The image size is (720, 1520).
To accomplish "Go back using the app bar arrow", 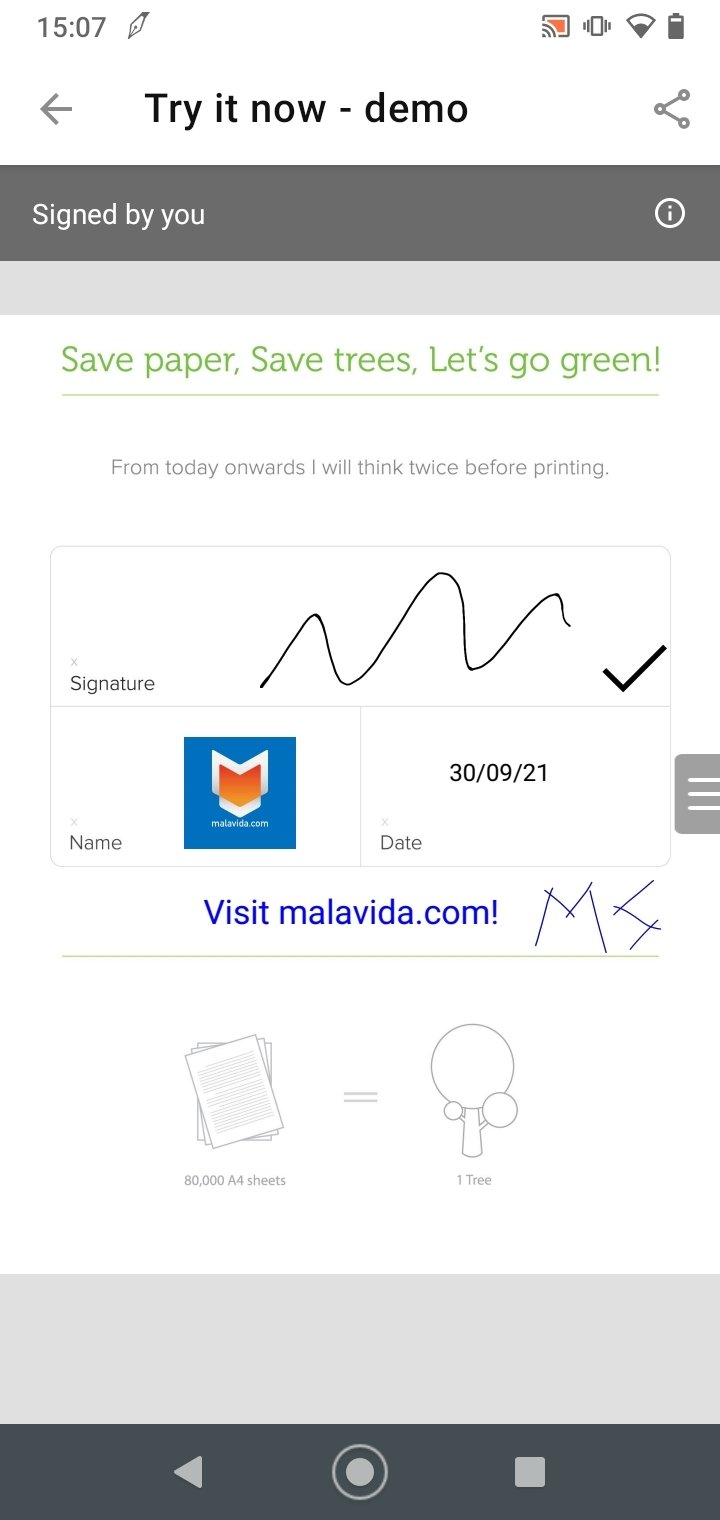I will 56,110.
